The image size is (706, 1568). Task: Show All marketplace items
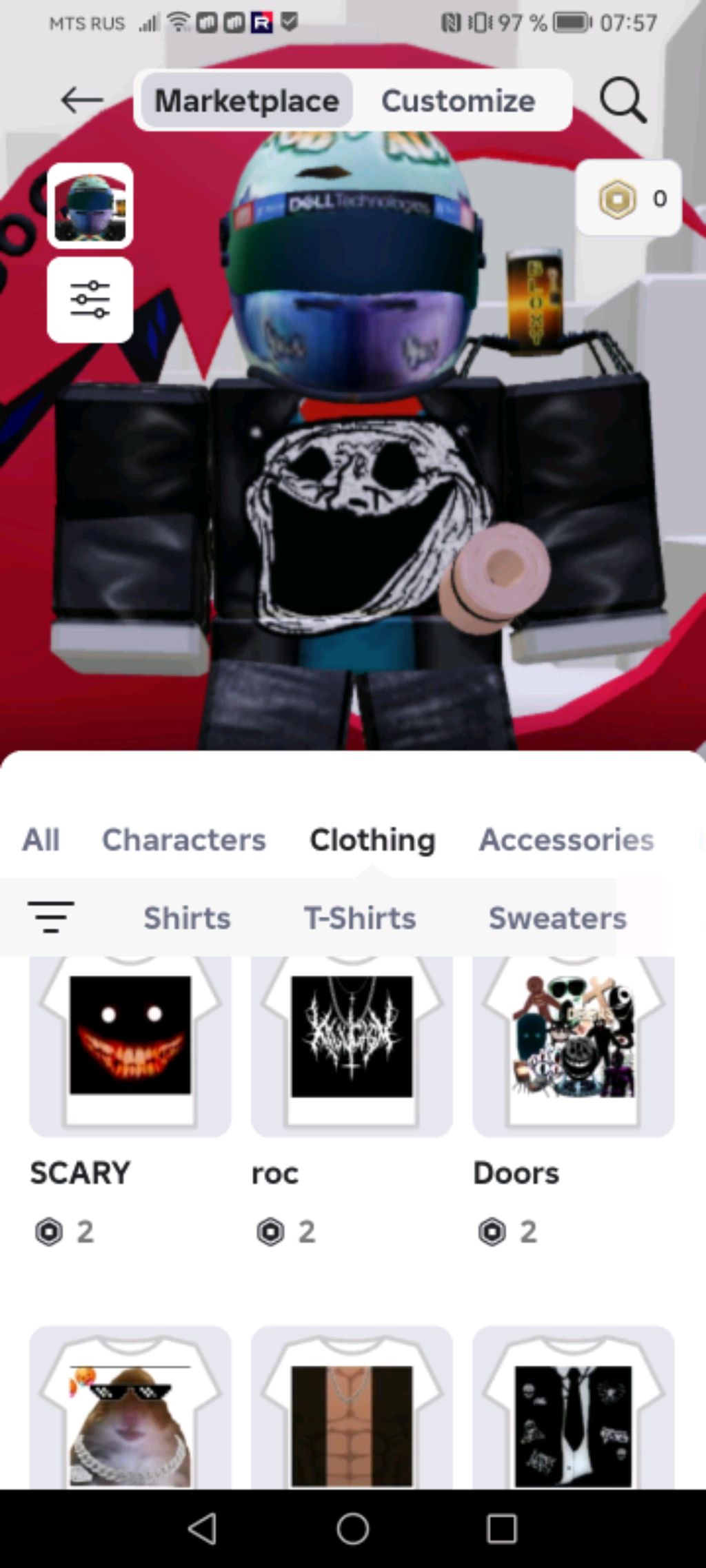pyautogui.click(x=41, y=839)
